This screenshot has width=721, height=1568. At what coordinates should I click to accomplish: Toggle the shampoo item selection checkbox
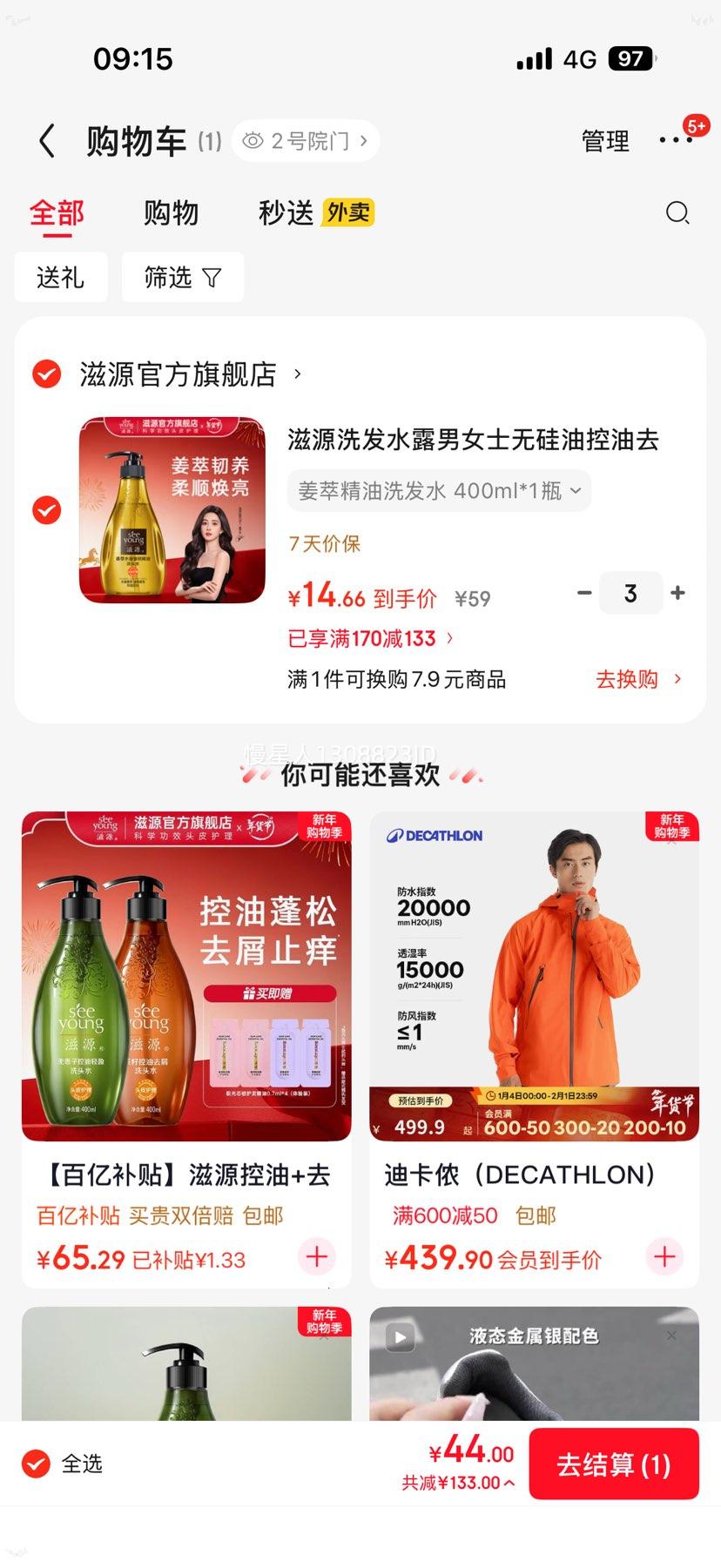(x=46, y=509)
